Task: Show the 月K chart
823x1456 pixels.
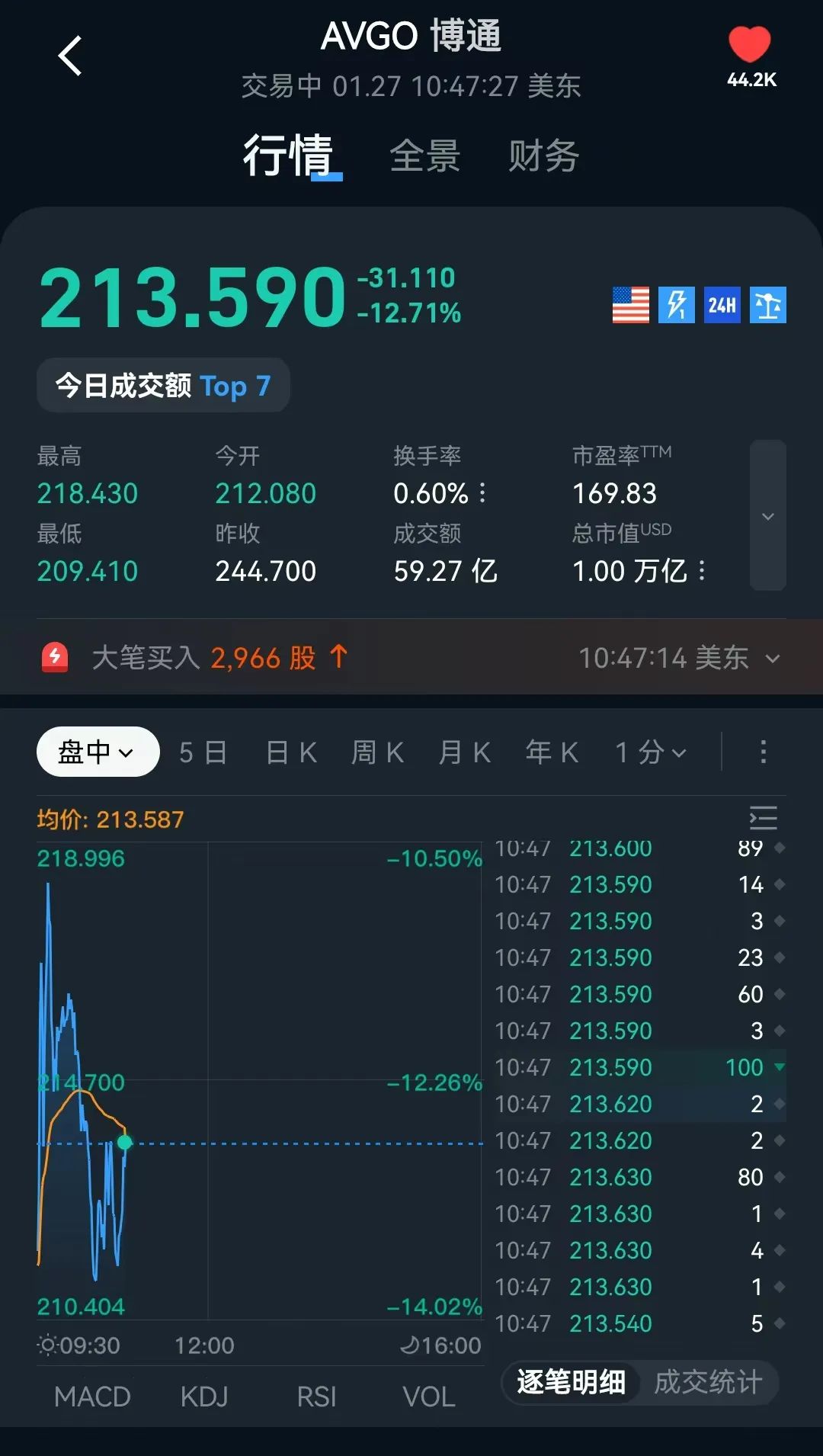Action: (x=464, y=753)
